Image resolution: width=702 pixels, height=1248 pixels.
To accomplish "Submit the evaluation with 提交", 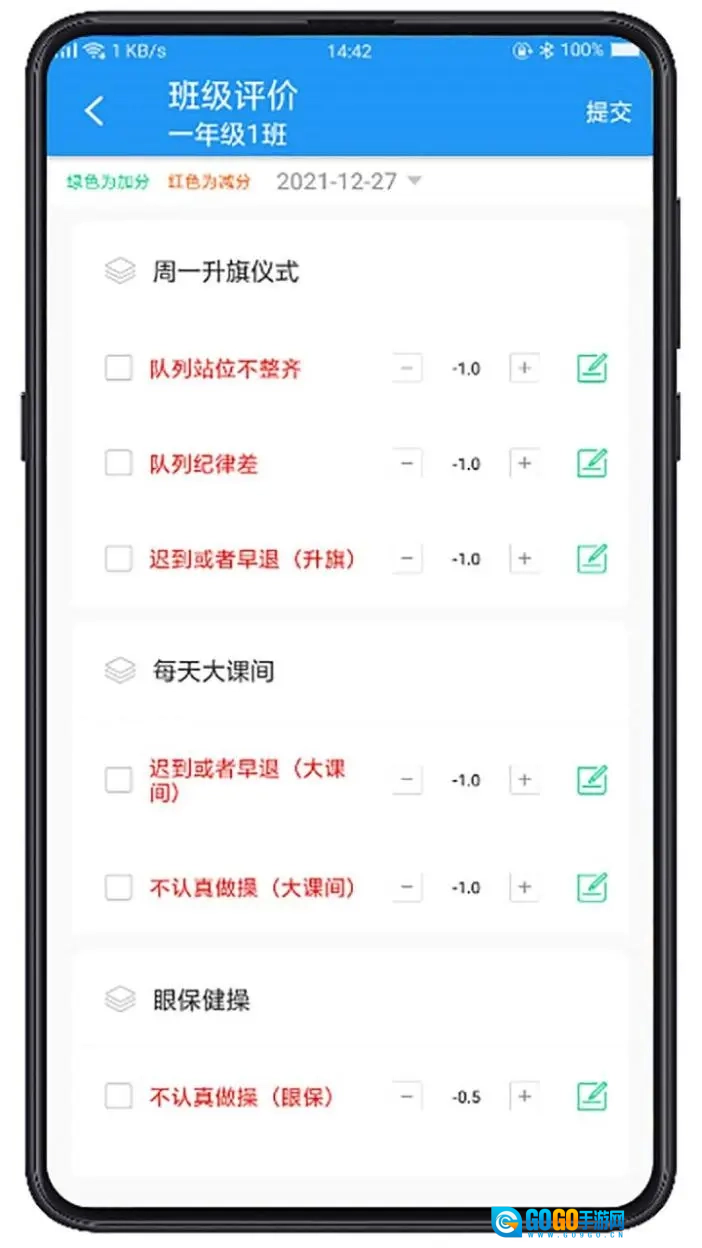I will (x=608, y=111).
